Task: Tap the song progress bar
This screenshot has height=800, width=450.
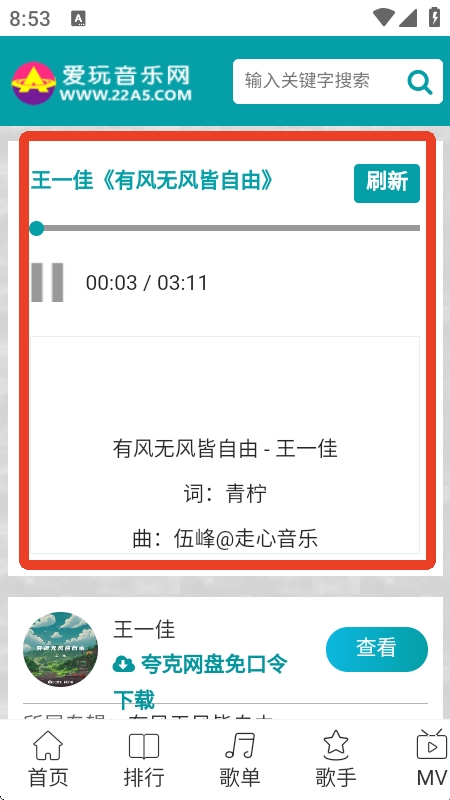Action: coord(225,228)
